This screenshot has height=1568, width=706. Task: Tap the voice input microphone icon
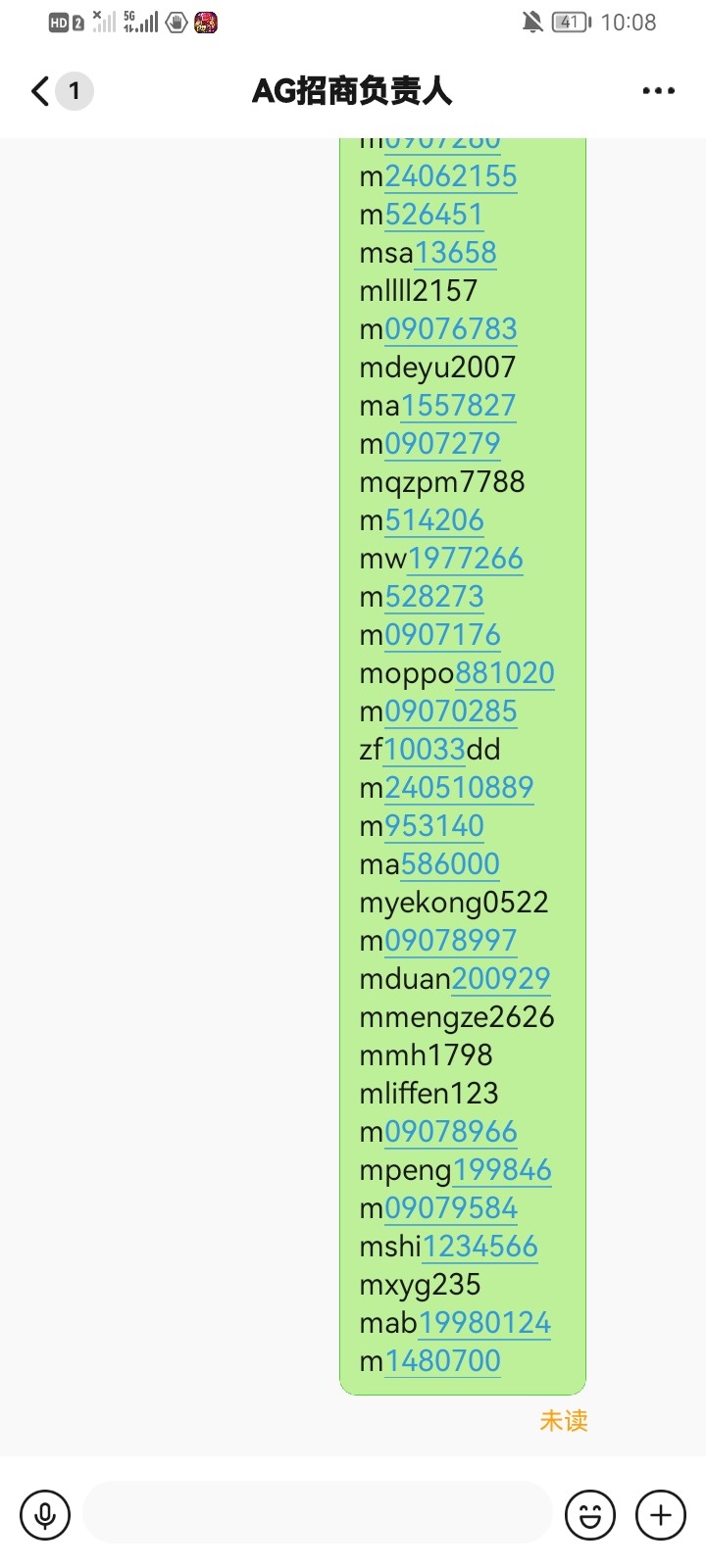[x=45, y=1515]
